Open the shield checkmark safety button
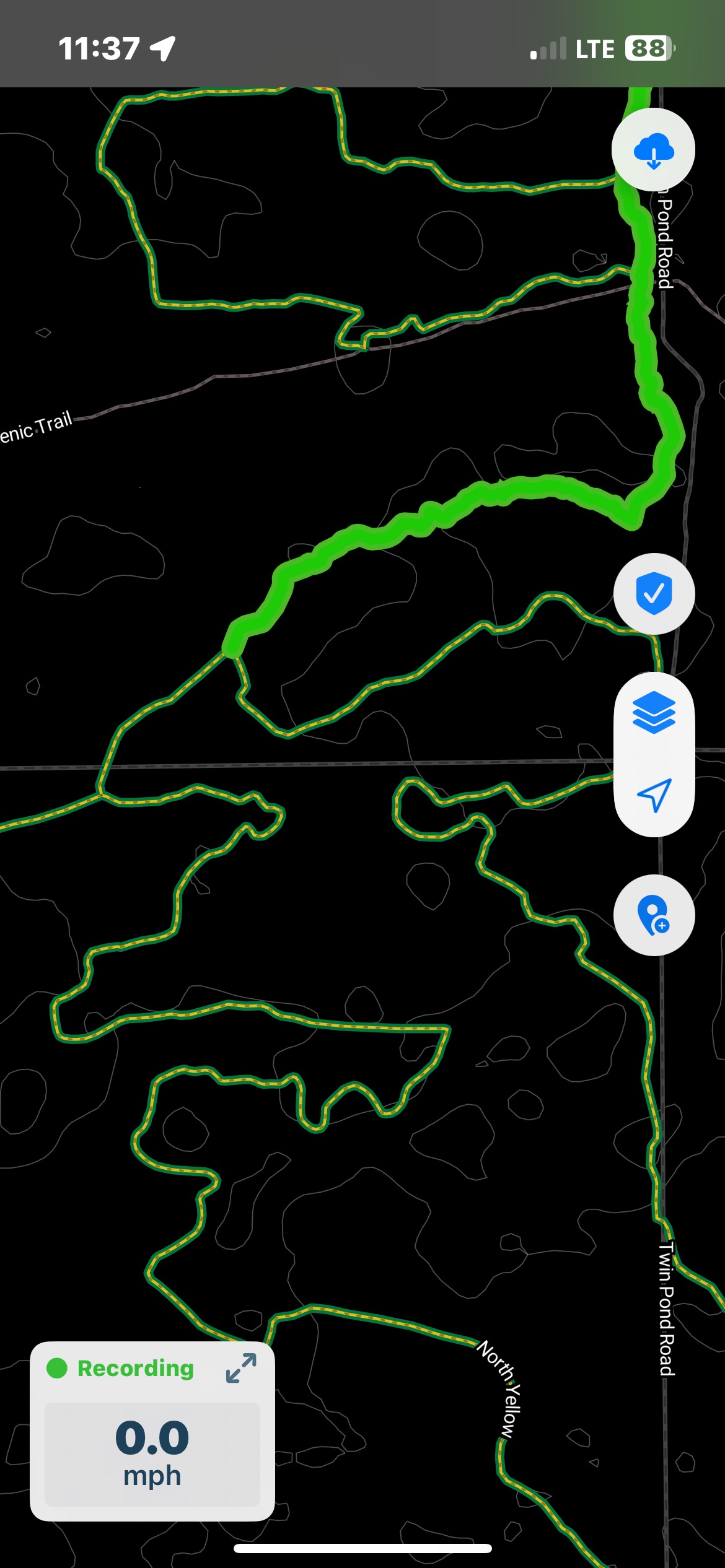The image size is (725, 1568). click(x=654, y=593)
